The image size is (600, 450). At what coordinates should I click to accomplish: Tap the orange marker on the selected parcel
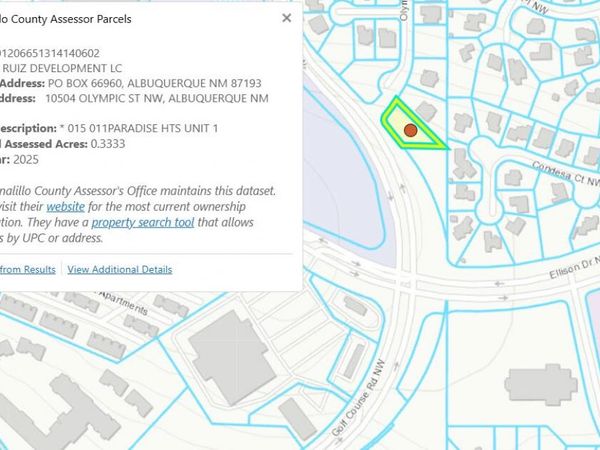click(410, 130)
